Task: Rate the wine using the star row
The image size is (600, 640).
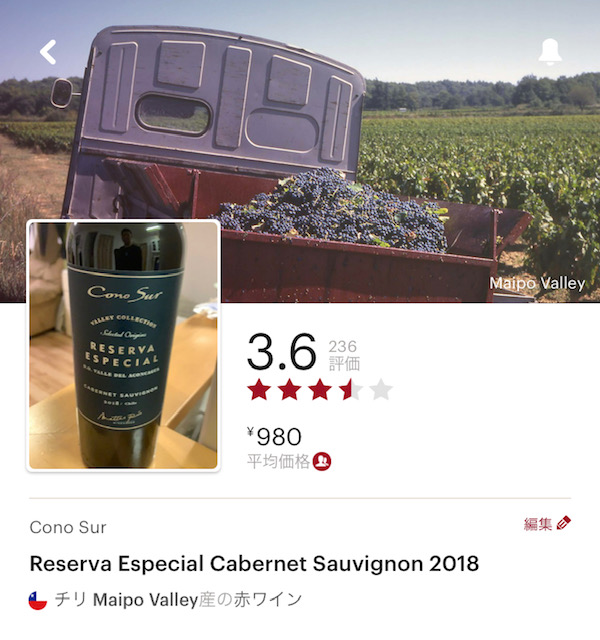Action: 320,390
